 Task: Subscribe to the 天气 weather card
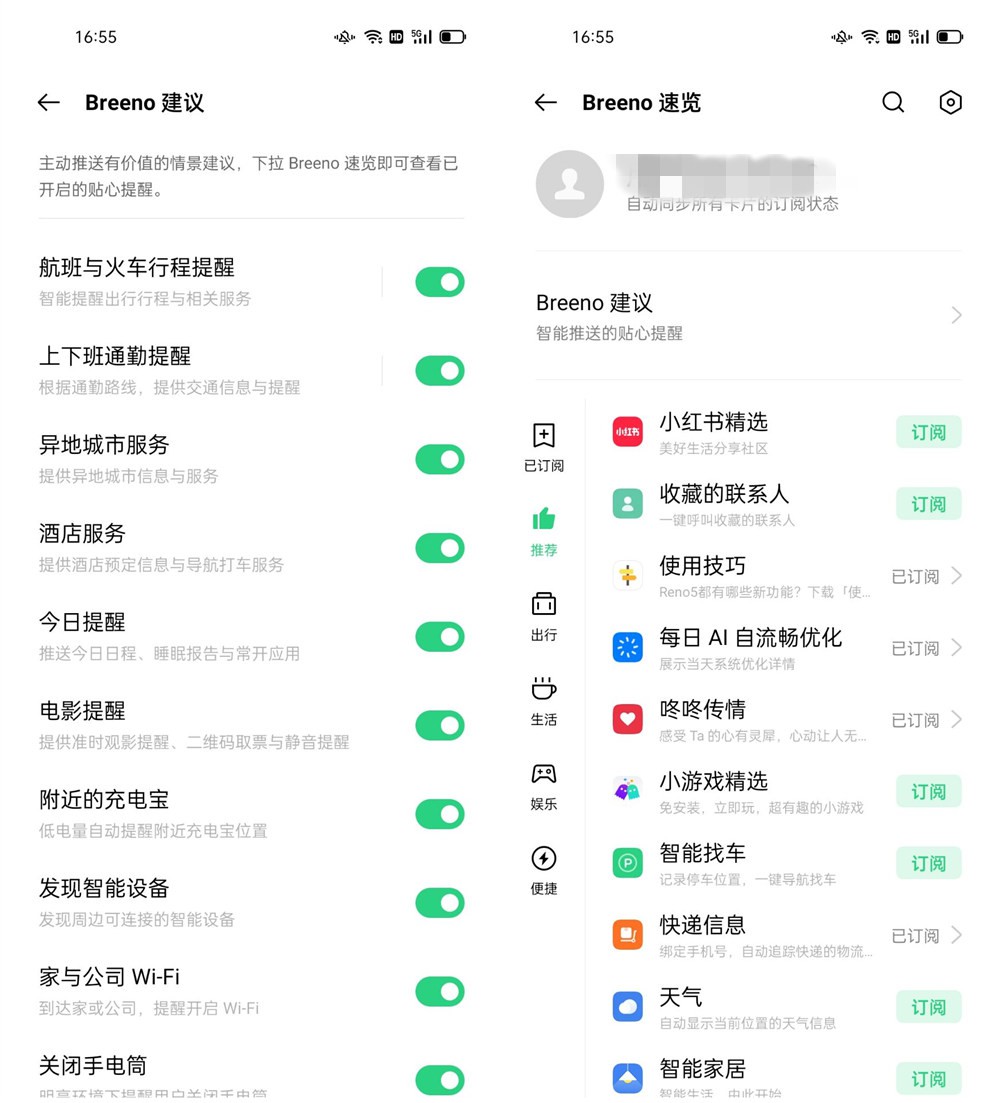tap(928, 1007)
